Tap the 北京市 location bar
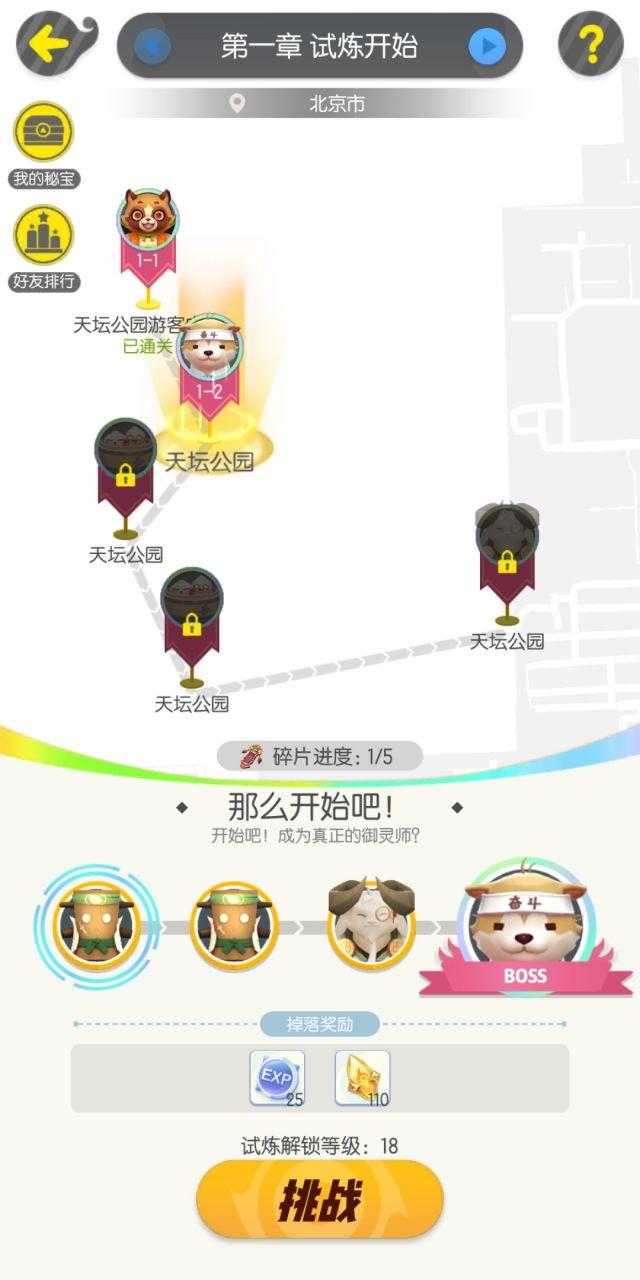 320,103
